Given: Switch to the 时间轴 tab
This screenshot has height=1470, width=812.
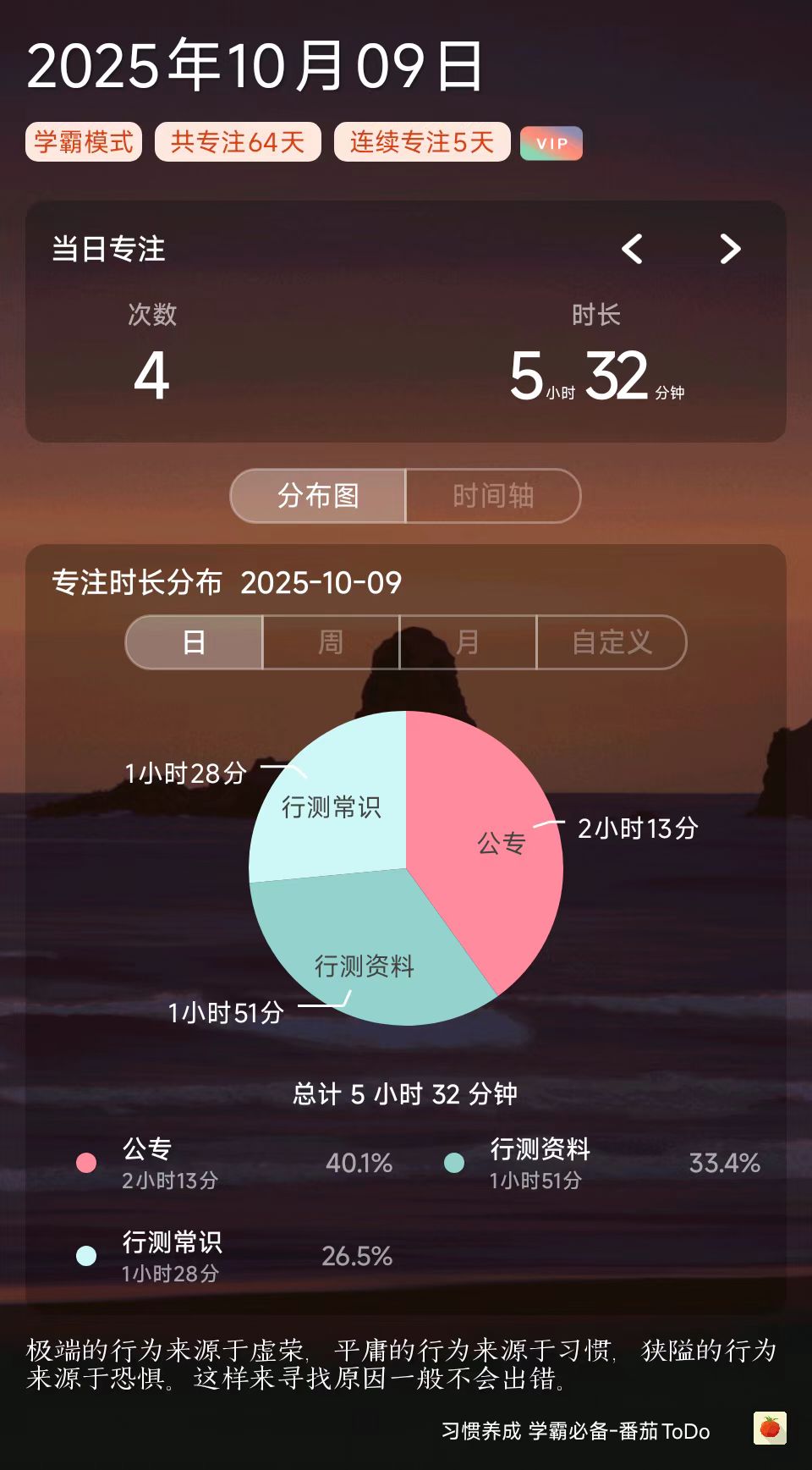Looking at the screenshot, I should (494, 497).
